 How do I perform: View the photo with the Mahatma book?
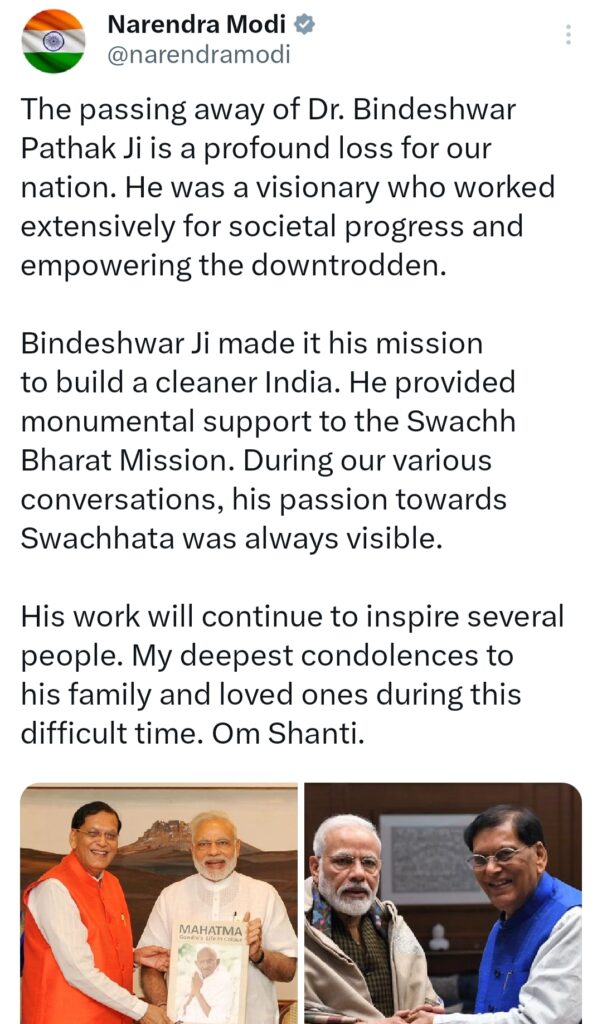pyautogui.click(x=159, y=903)
